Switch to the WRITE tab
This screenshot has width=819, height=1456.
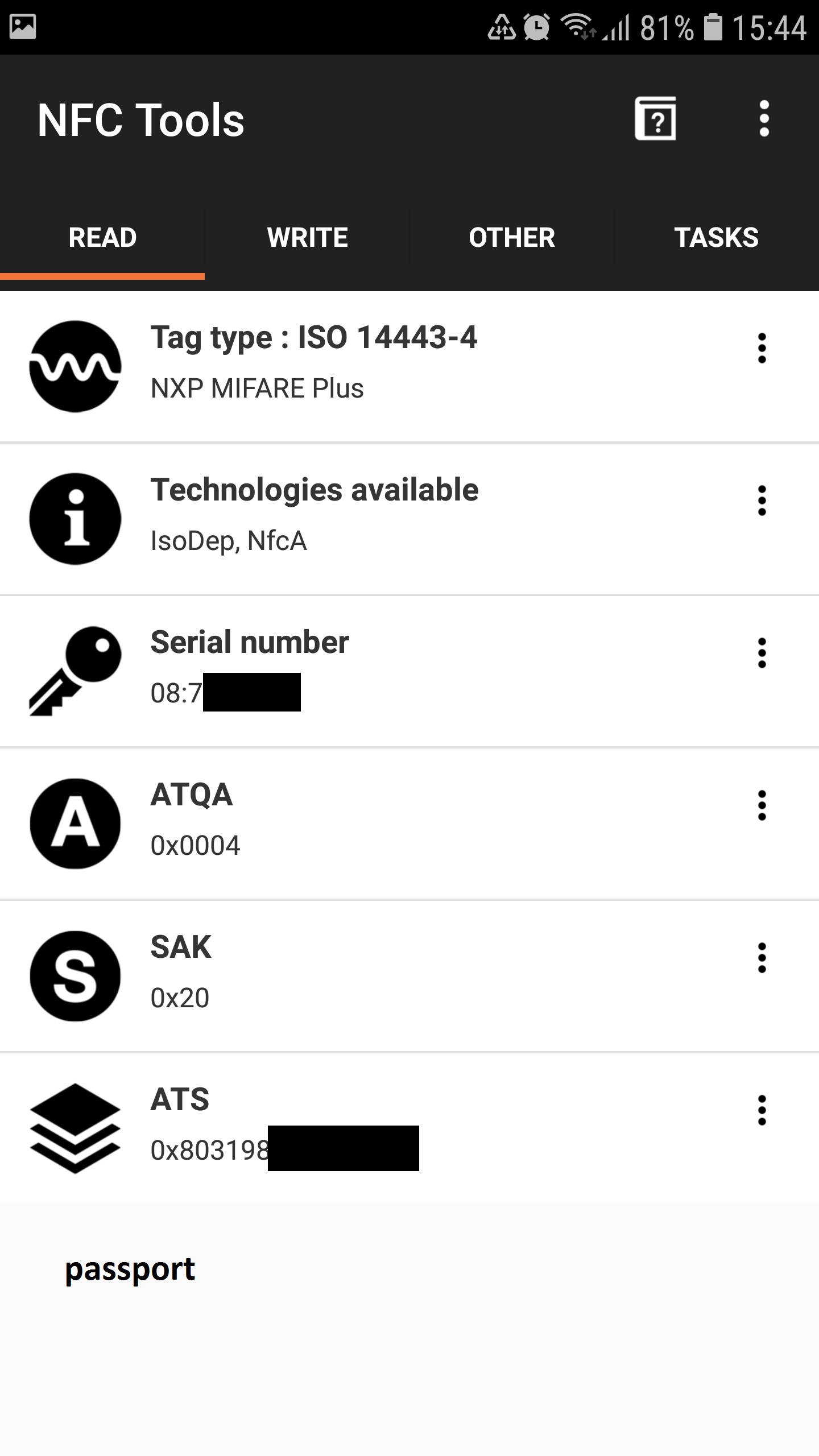coord(307,238)
